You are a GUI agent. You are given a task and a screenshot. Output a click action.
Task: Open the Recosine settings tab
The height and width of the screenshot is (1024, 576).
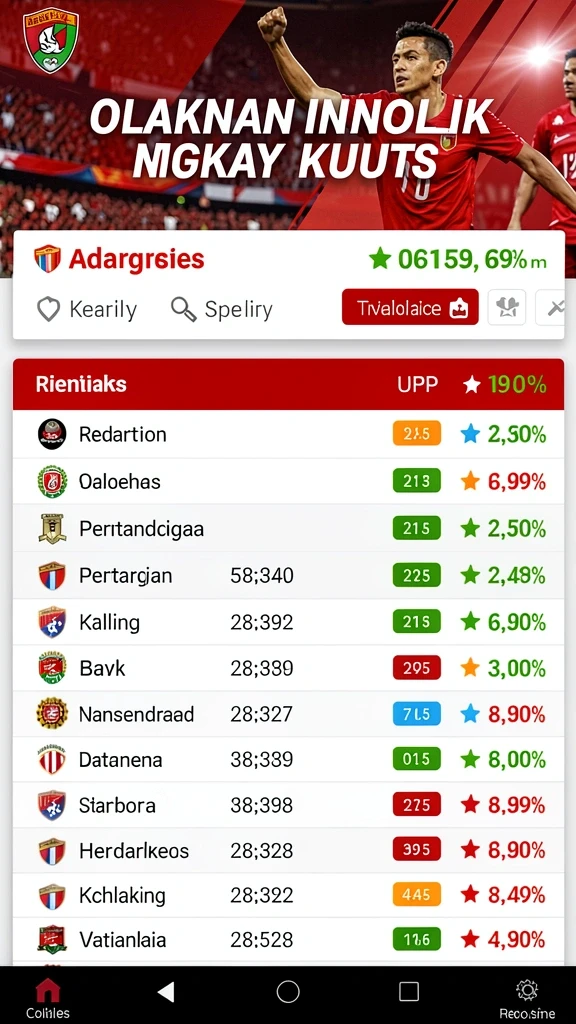click(x=527, y=998)
